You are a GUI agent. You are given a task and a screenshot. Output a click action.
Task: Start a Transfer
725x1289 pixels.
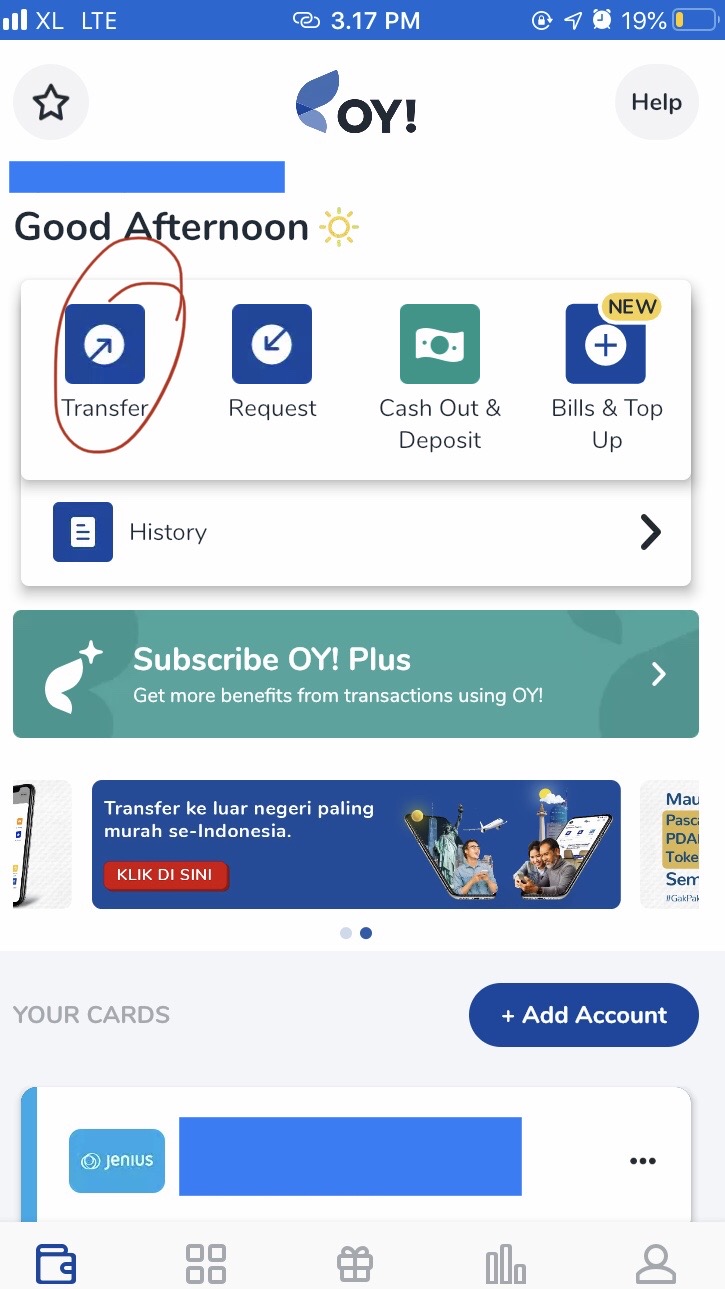(105, 345)
